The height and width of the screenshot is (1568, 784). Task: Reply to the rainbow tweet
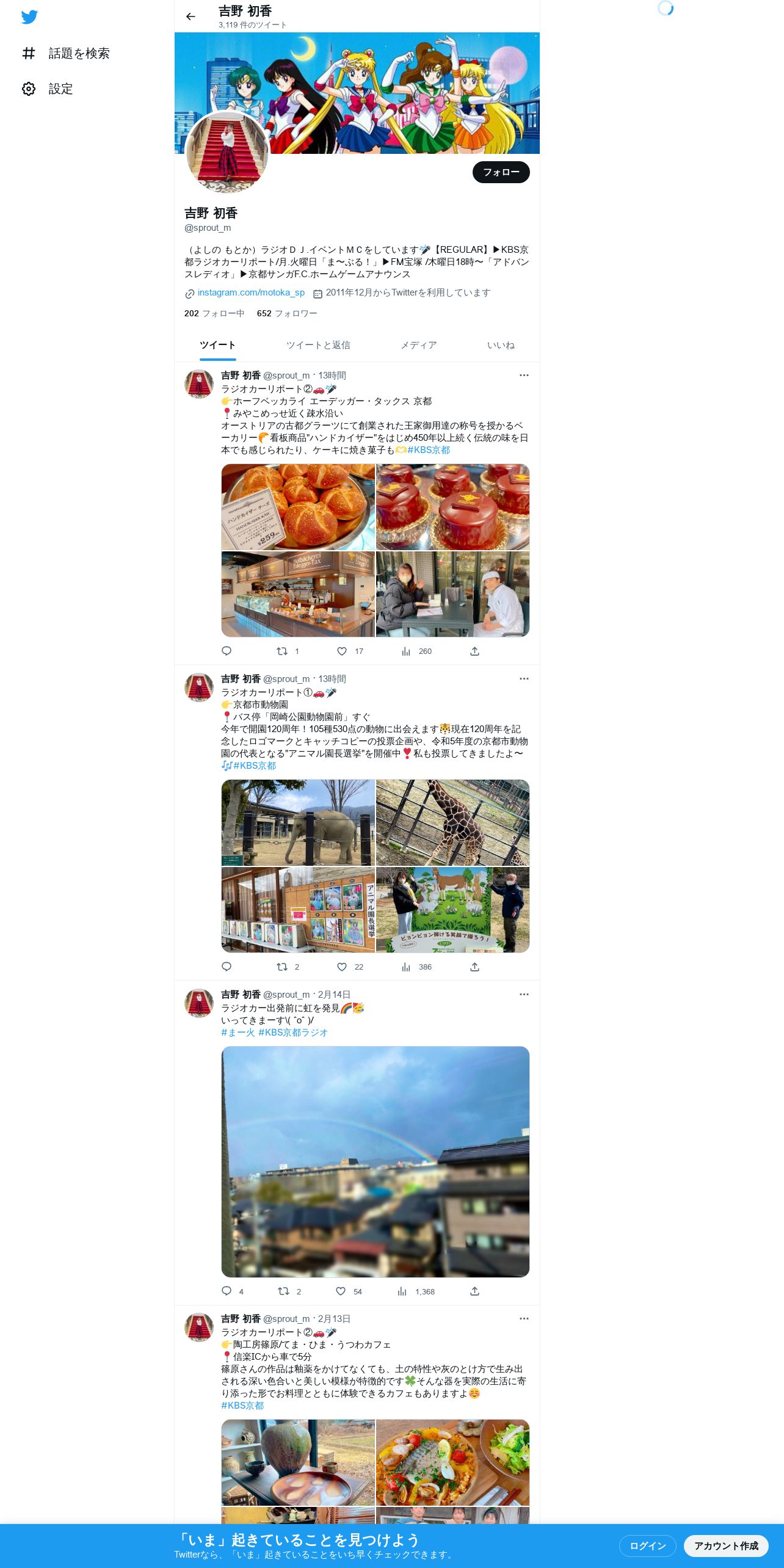(x=227, y=1291)
